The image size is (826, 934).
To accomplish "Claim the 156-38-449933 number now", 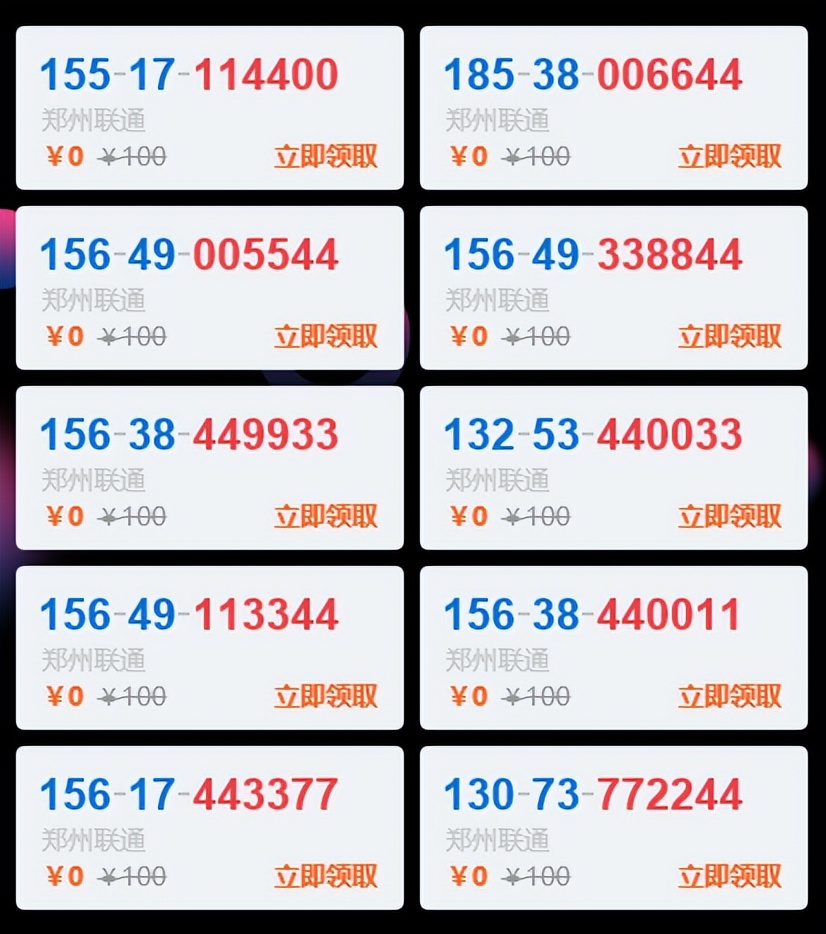I will pos(326,516).
